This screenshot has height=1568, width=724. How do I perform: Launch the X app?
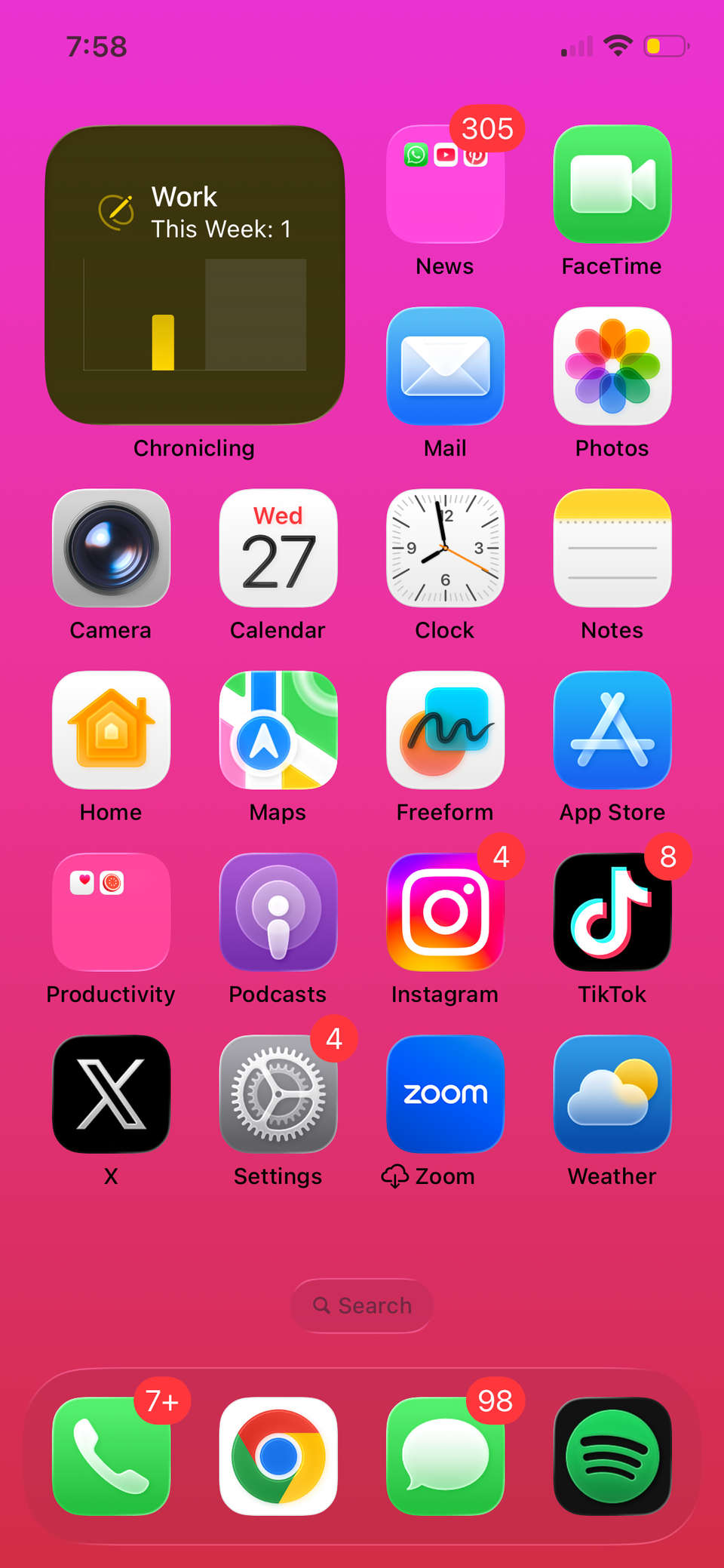(x=111, y=1094)
